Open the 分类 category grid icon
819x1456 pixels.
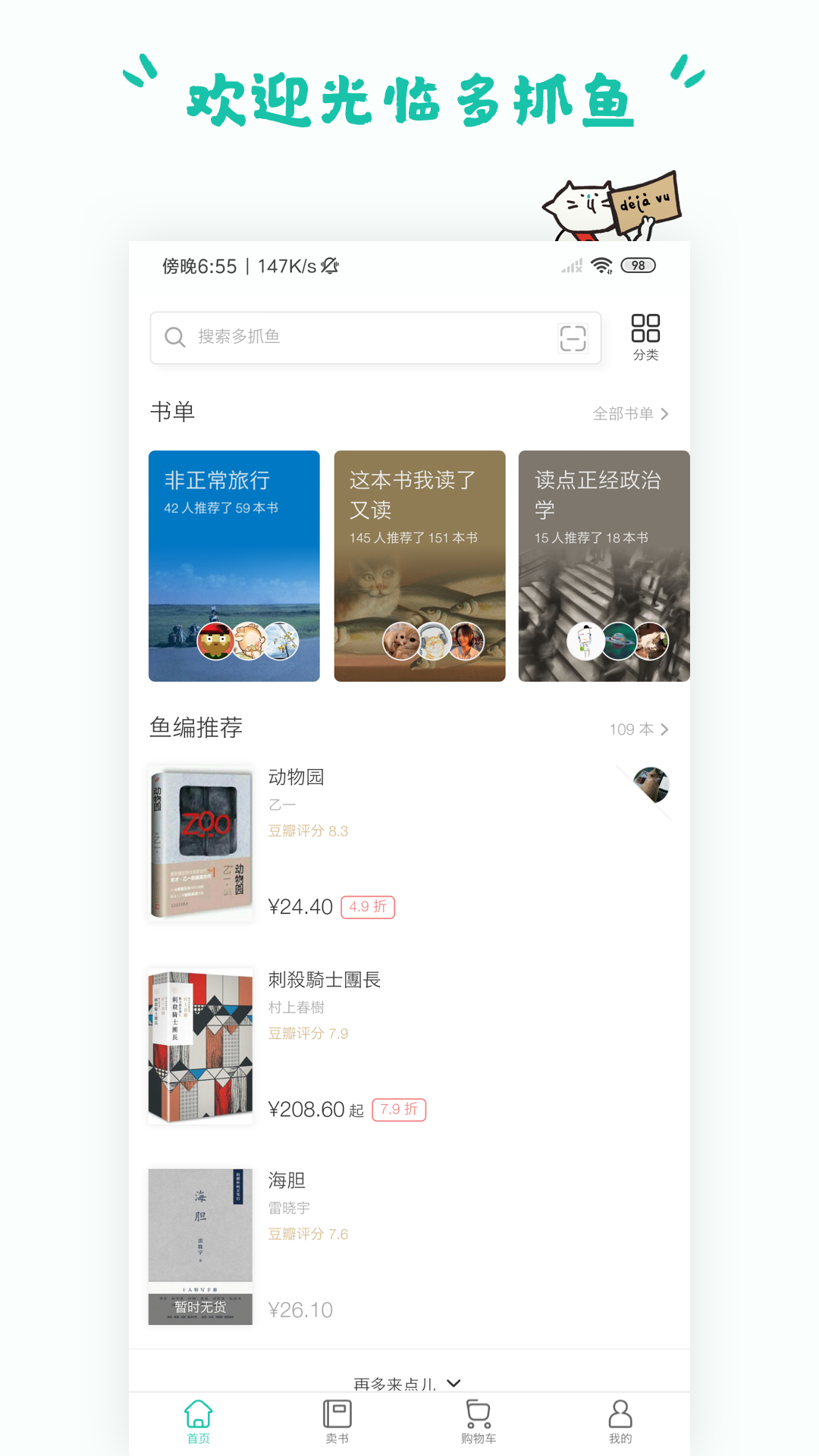[x=644, y=328]
